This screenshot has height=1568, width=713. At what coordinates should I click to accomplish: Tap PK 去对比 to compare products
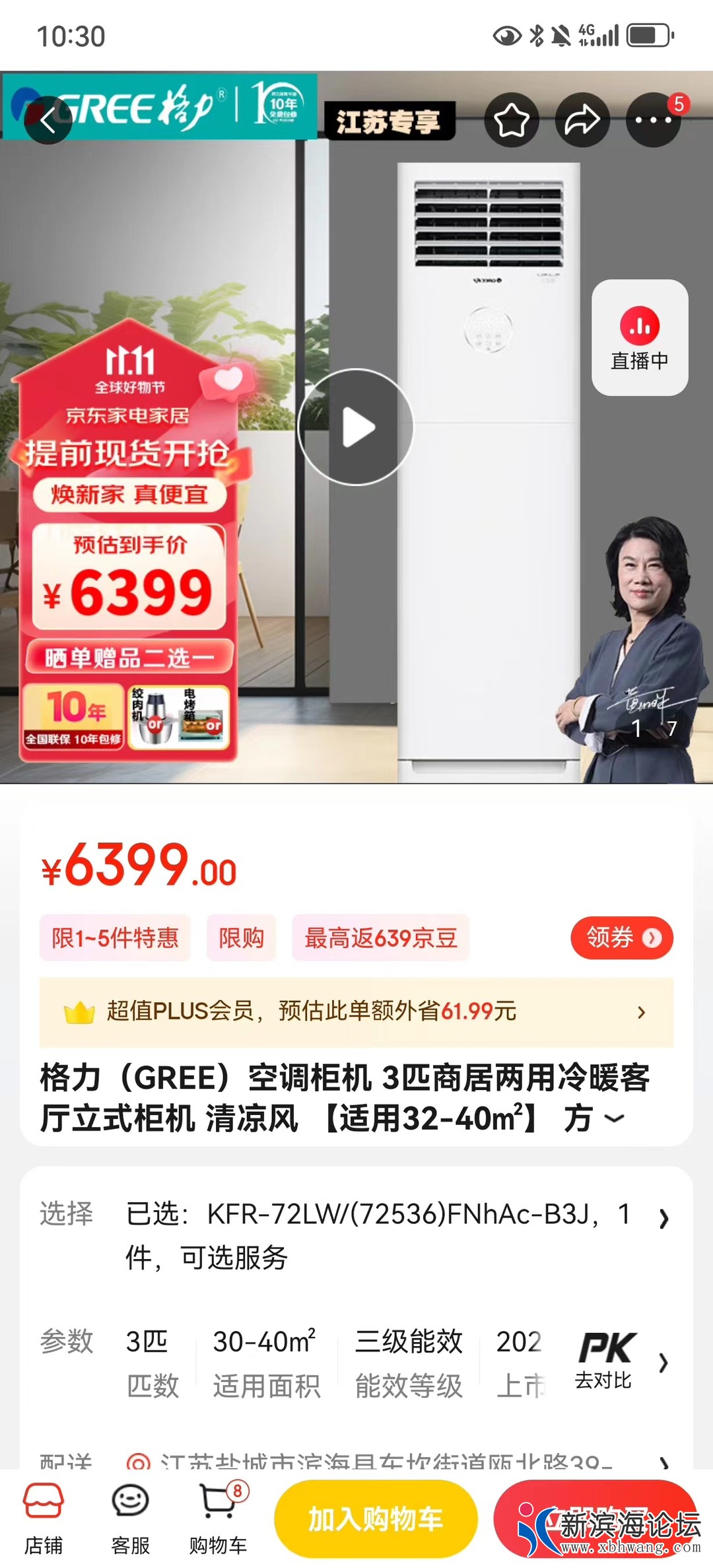[604, 1361]
